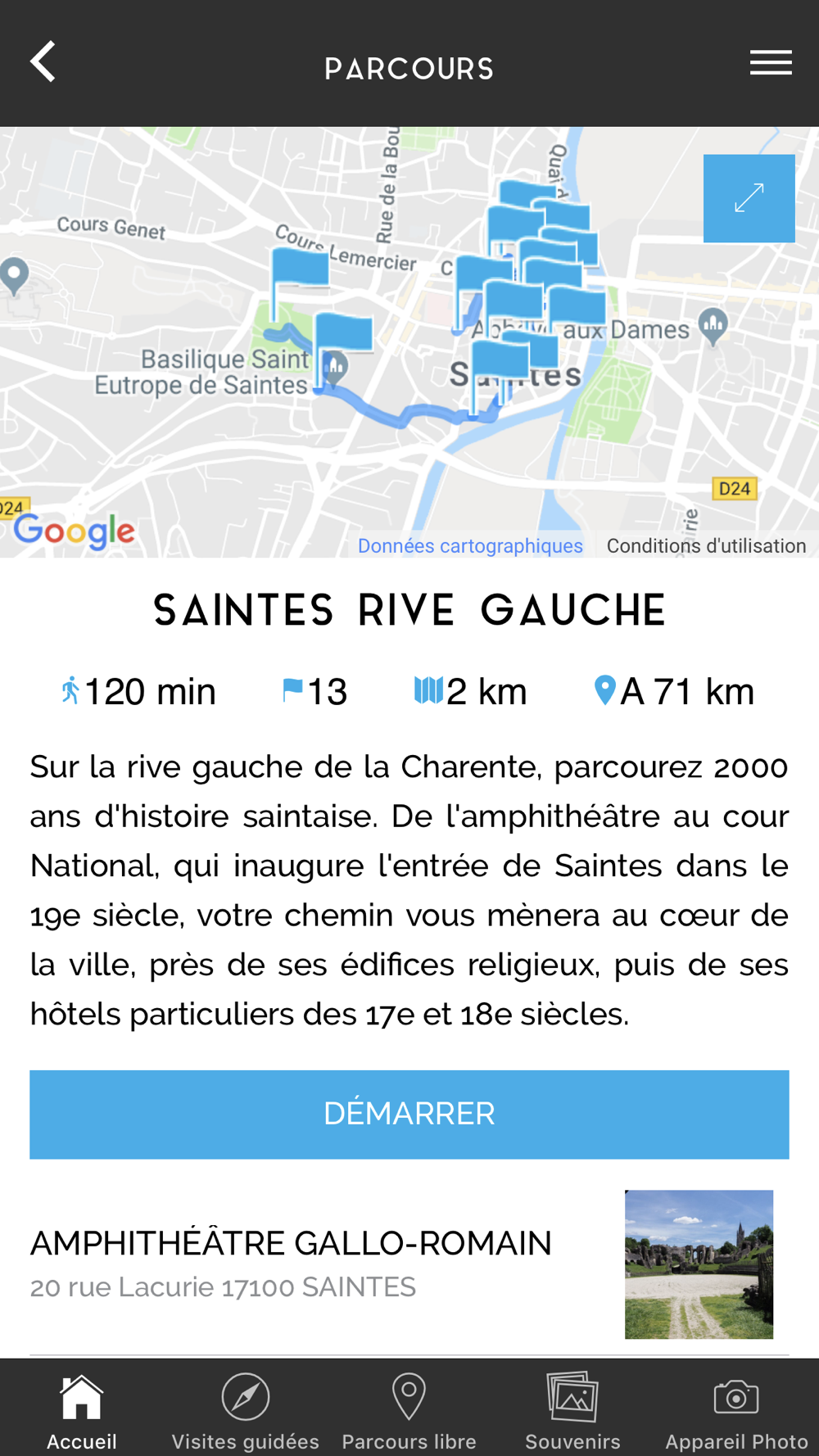Screen dimensions: 819x1456
Task: Go back using the arrow icon
Action: coord(43,61)
